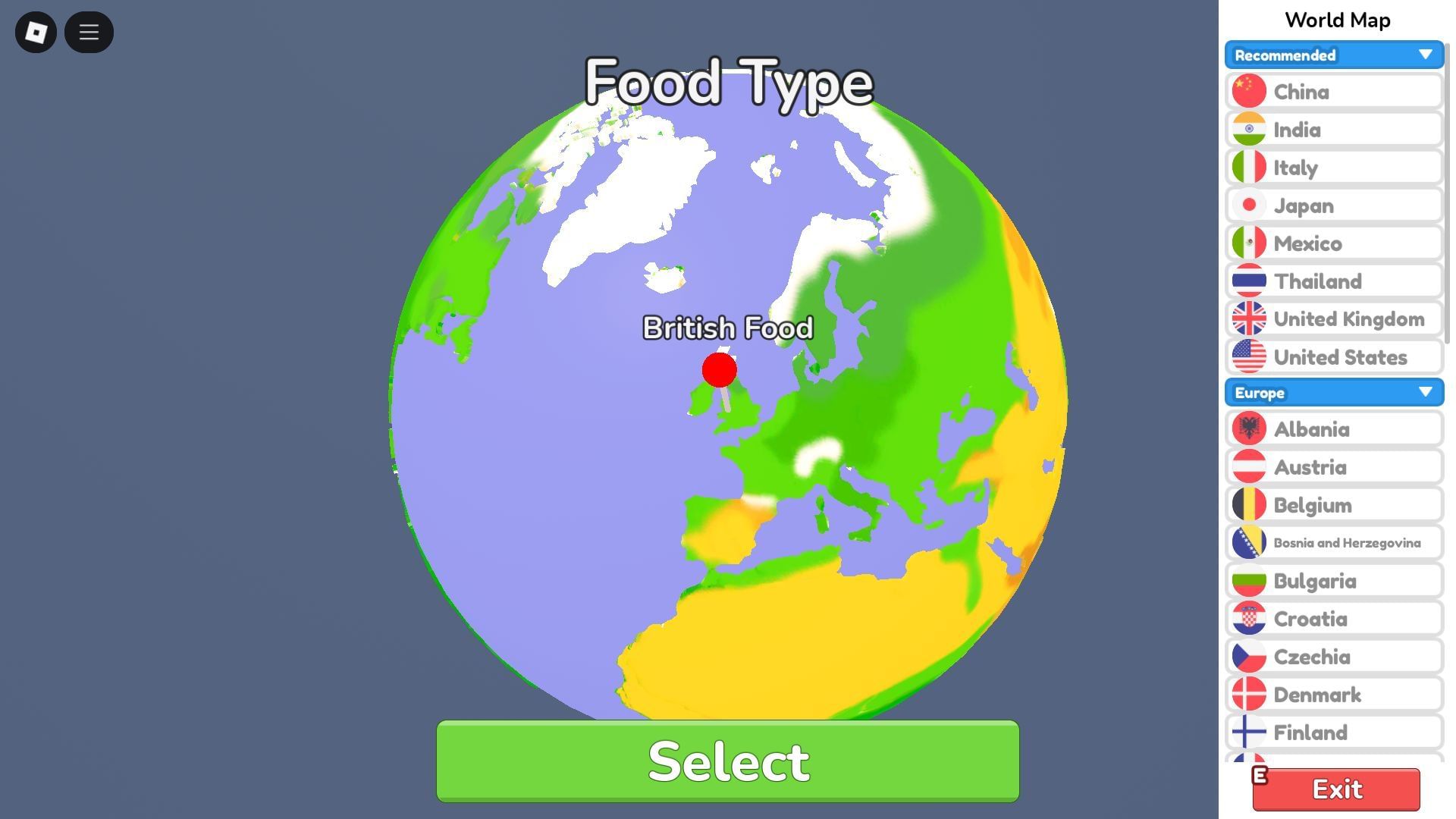Viewport: 1456px width, 819px height.
Task: Choose China from the list
Action: pos(1333,92)
